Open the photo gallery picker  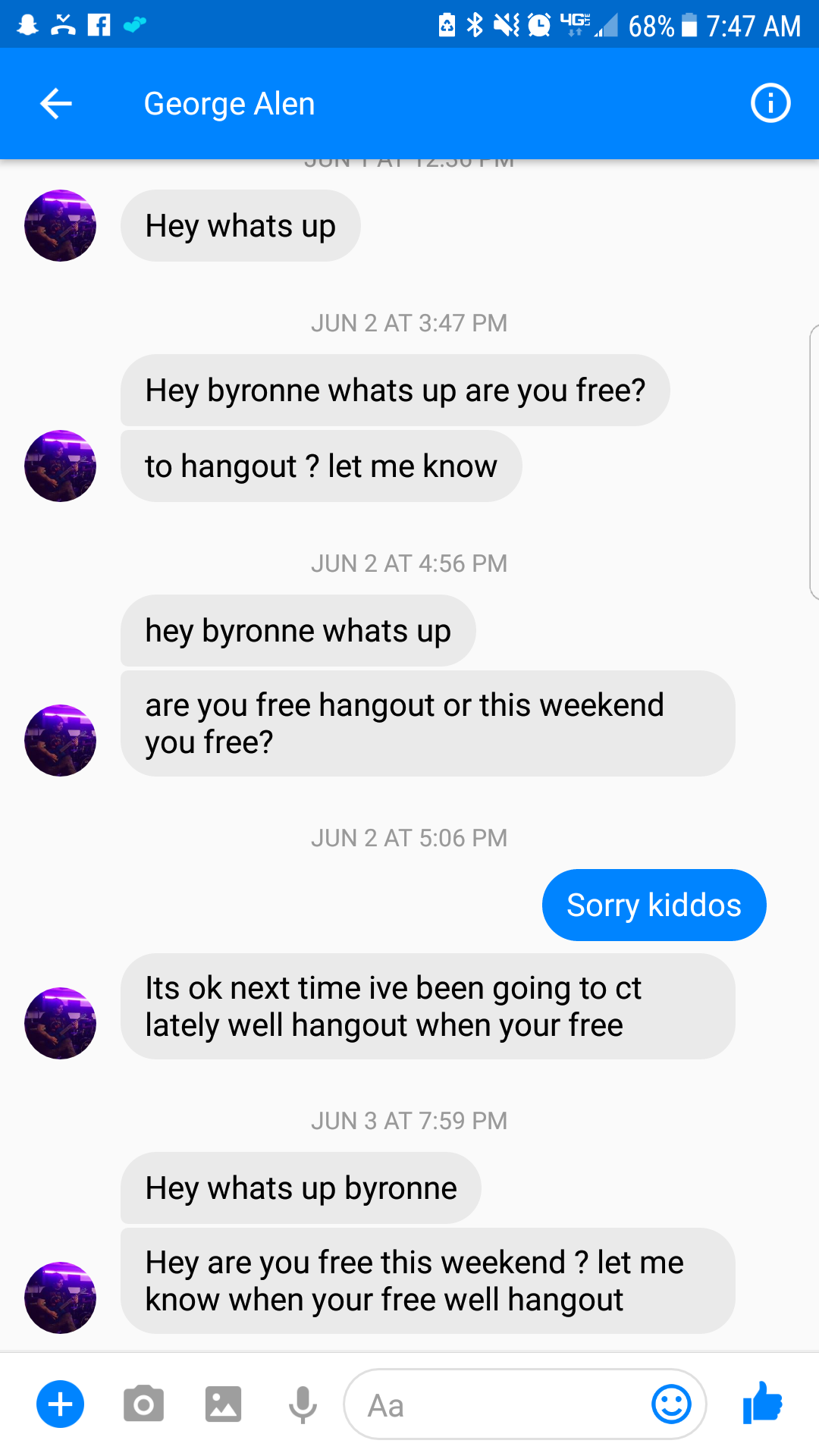(x=223, y=1404)
